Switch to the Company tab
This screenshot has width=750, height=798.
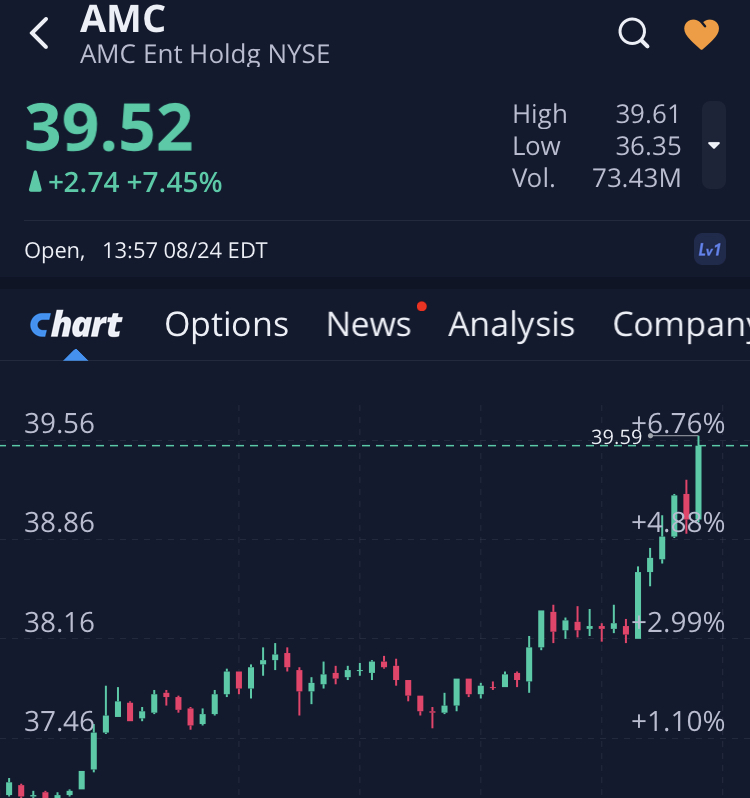(x=681, y=324)
